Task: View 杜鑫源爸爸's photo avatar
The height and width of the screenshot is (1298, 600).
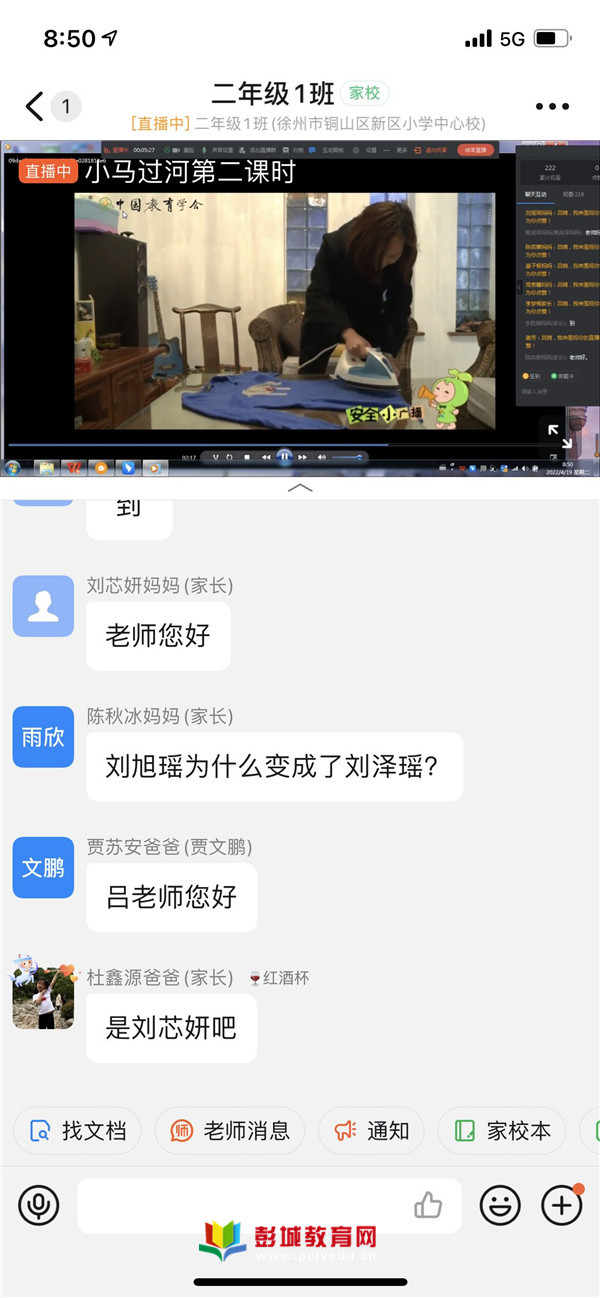Action: pos(41,997)
